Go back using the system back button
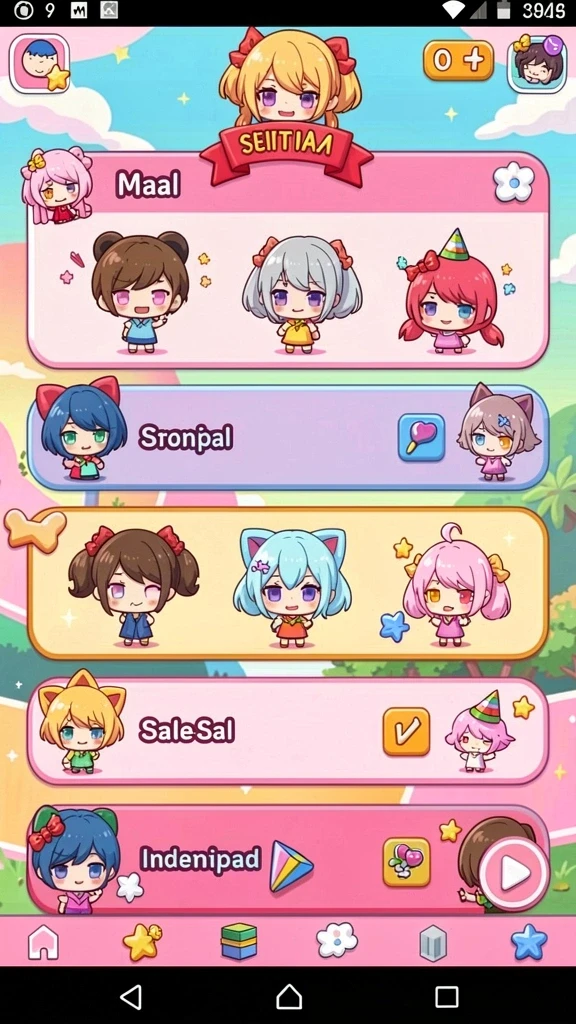Image resolution: width=576 pixels, height=1024 pixels. 131,997
